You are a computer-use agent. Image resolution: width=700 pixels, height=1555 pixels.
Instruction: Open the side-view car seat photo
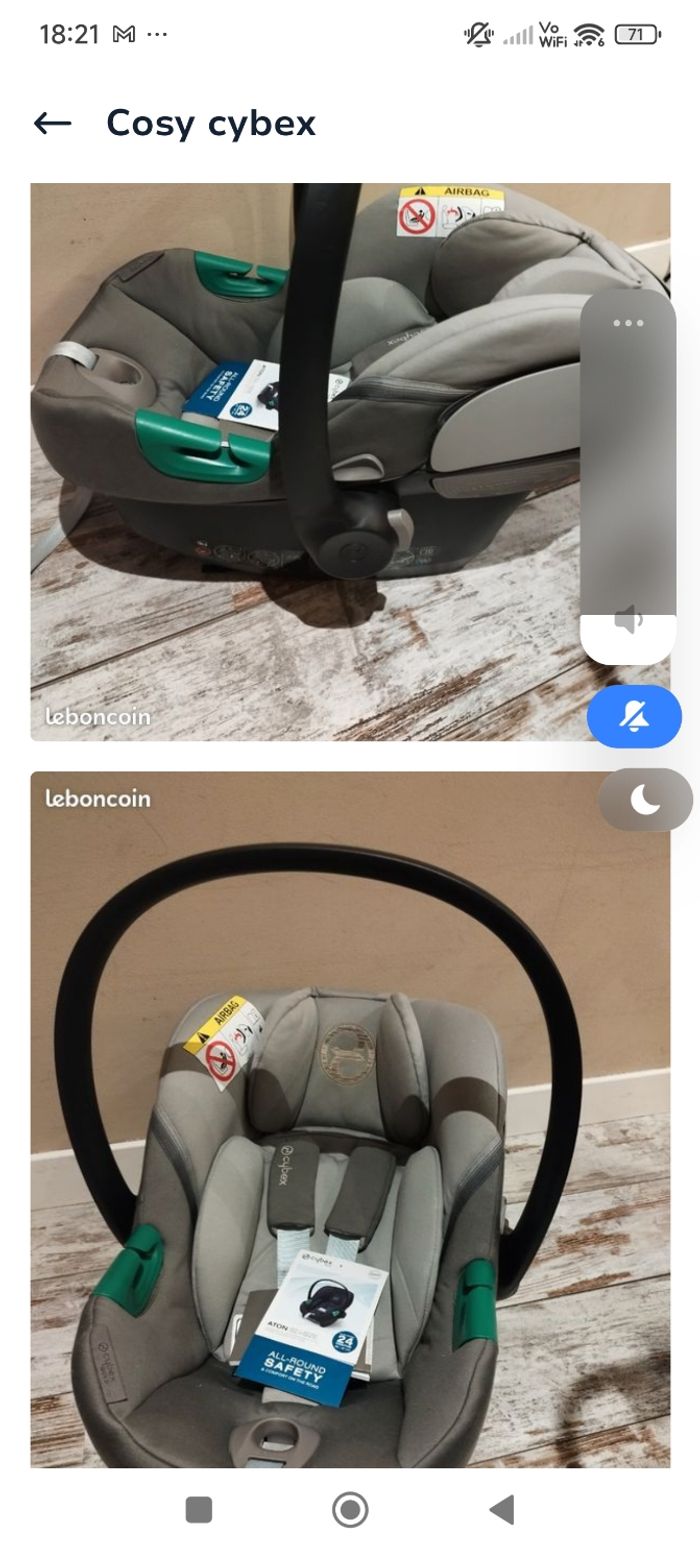click(300, 460)
